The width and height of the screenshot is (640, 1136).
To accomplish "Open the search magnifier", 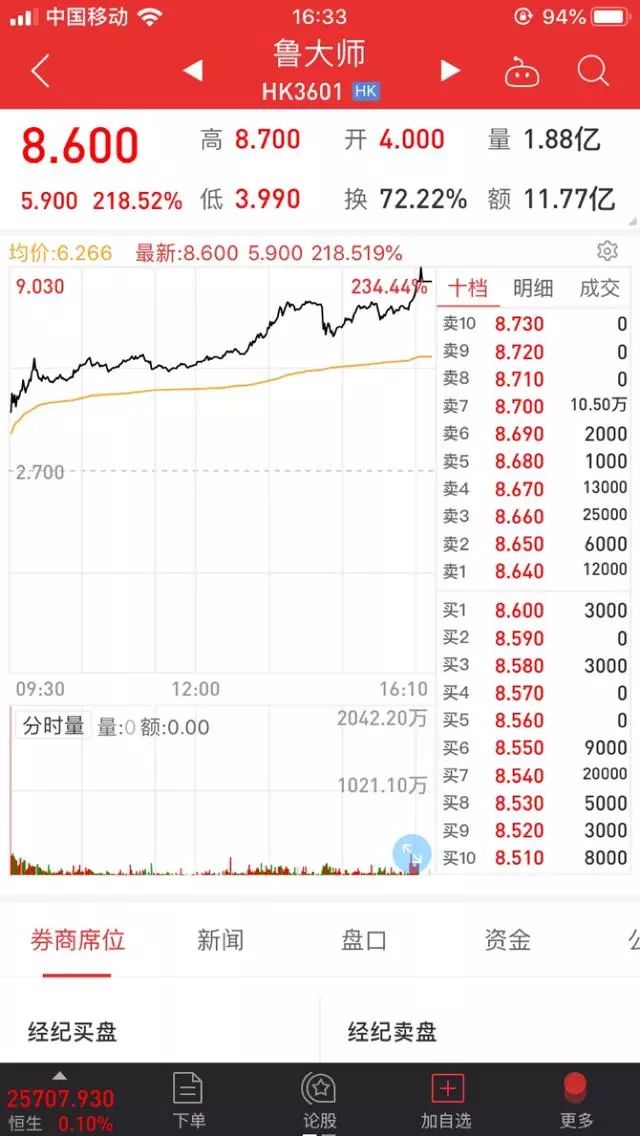I will (593, 71).
